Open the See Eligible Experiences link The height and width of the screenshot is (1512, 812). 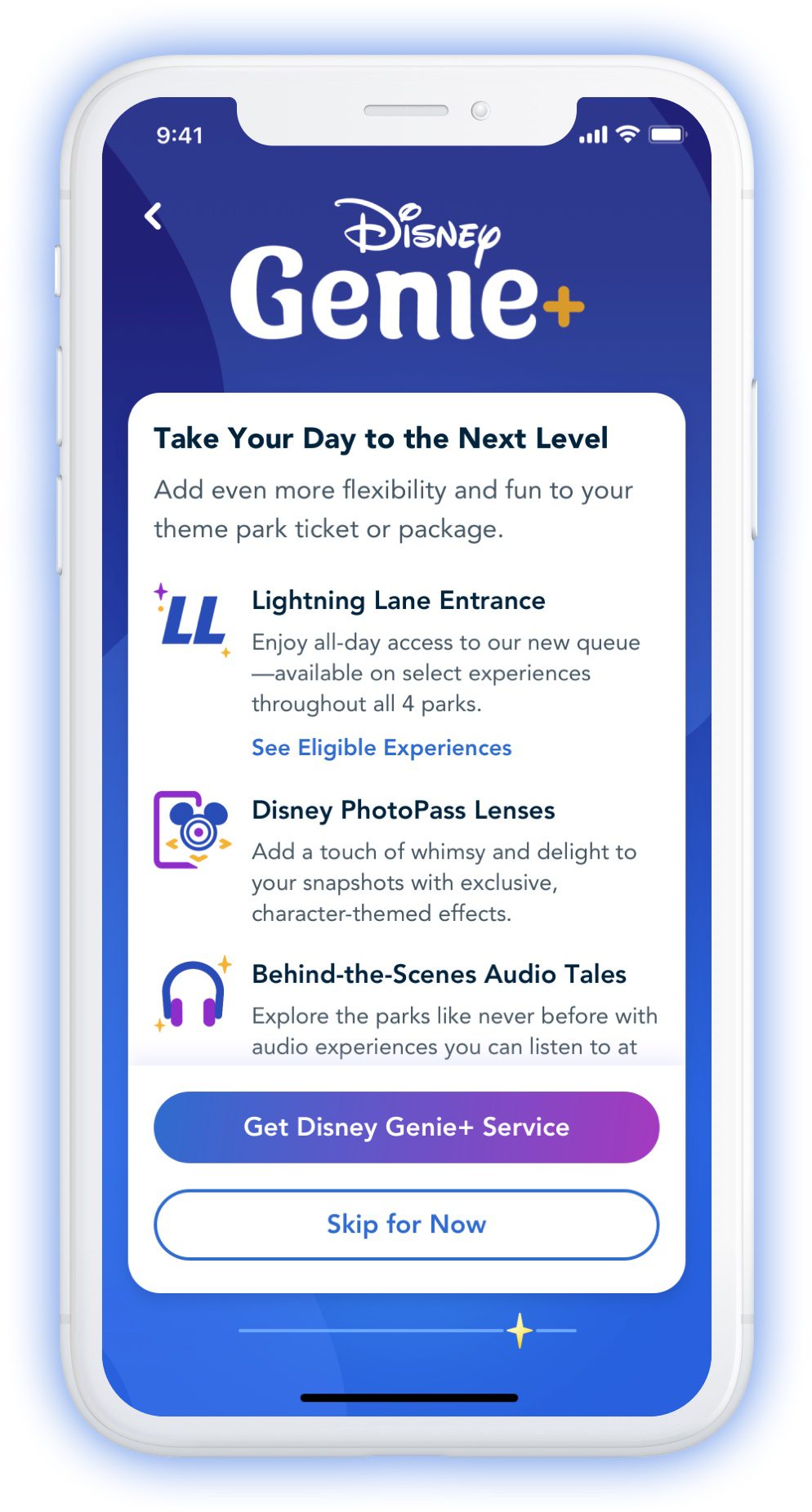pos(381,748)
